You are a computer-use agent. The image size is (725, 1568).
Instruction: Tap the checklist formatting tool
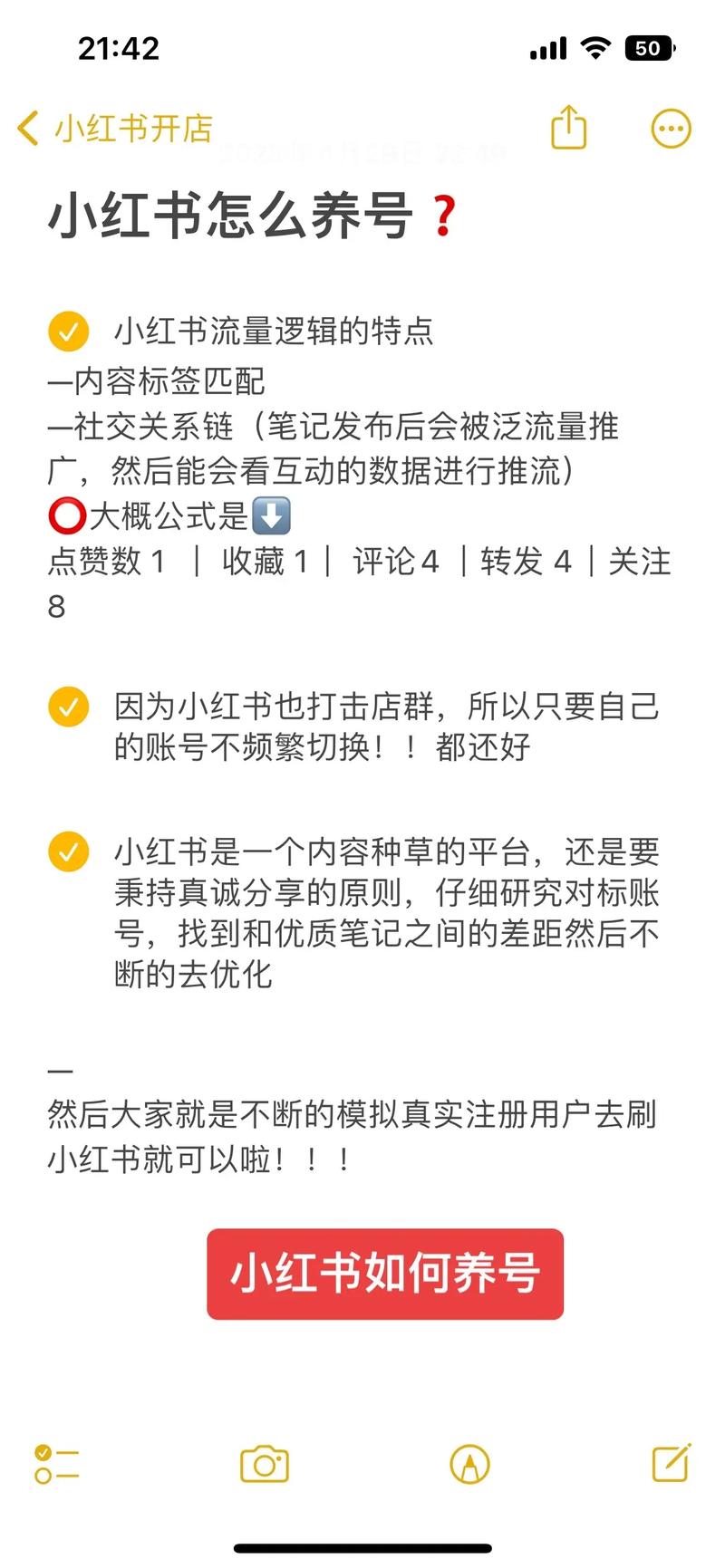(x=56, y=1463)
